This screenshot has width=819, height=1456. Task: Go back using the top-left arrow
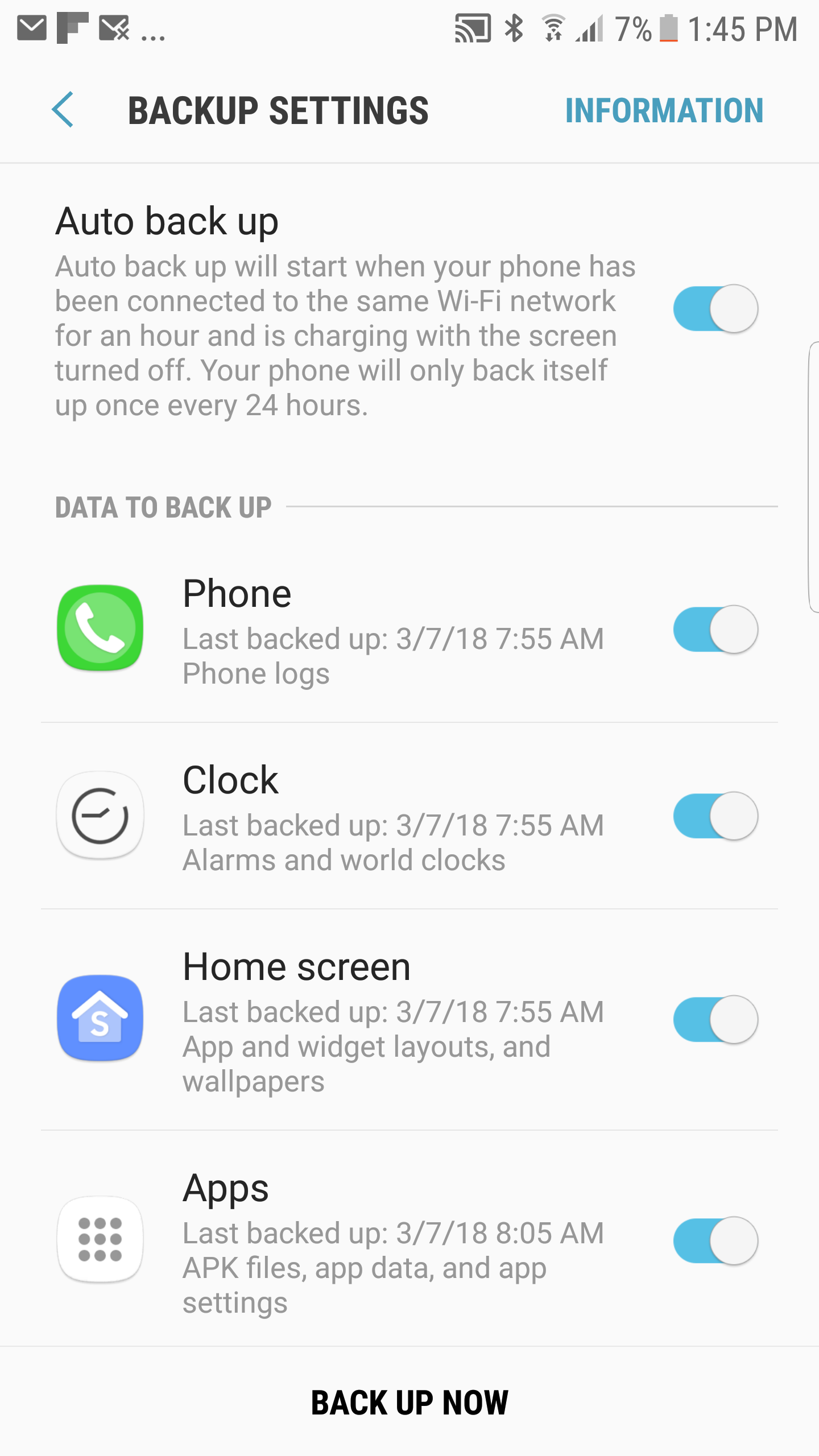(x=63, y=110)
